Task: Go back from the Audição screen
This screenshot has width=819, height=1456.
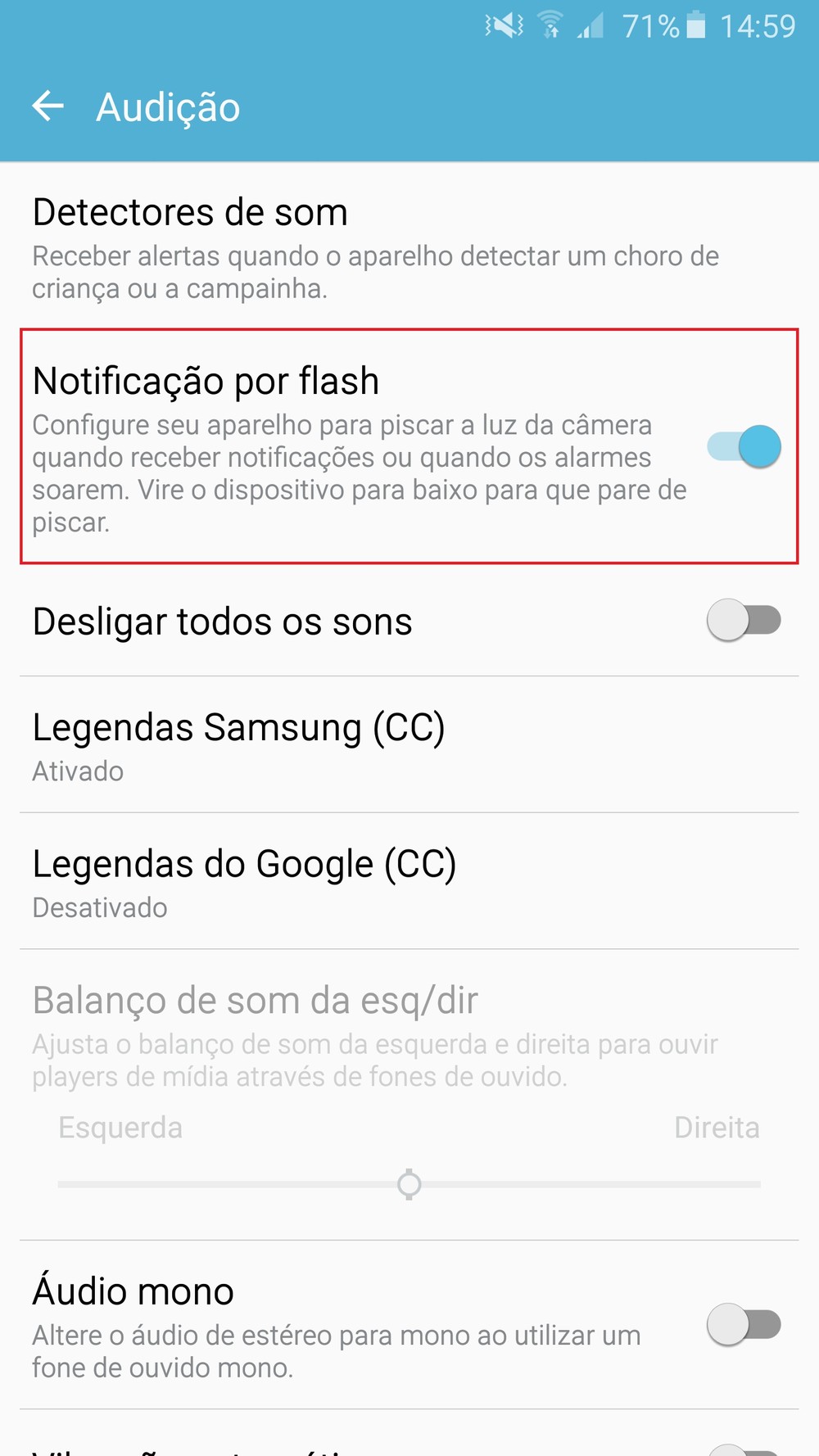Action: click(48, 106)
